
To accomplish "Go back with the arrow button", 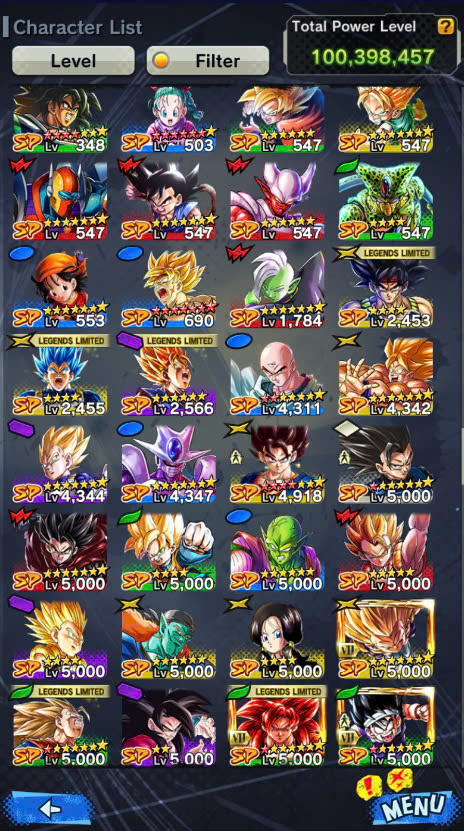I will pyautogui.click(x=50, y=808).
